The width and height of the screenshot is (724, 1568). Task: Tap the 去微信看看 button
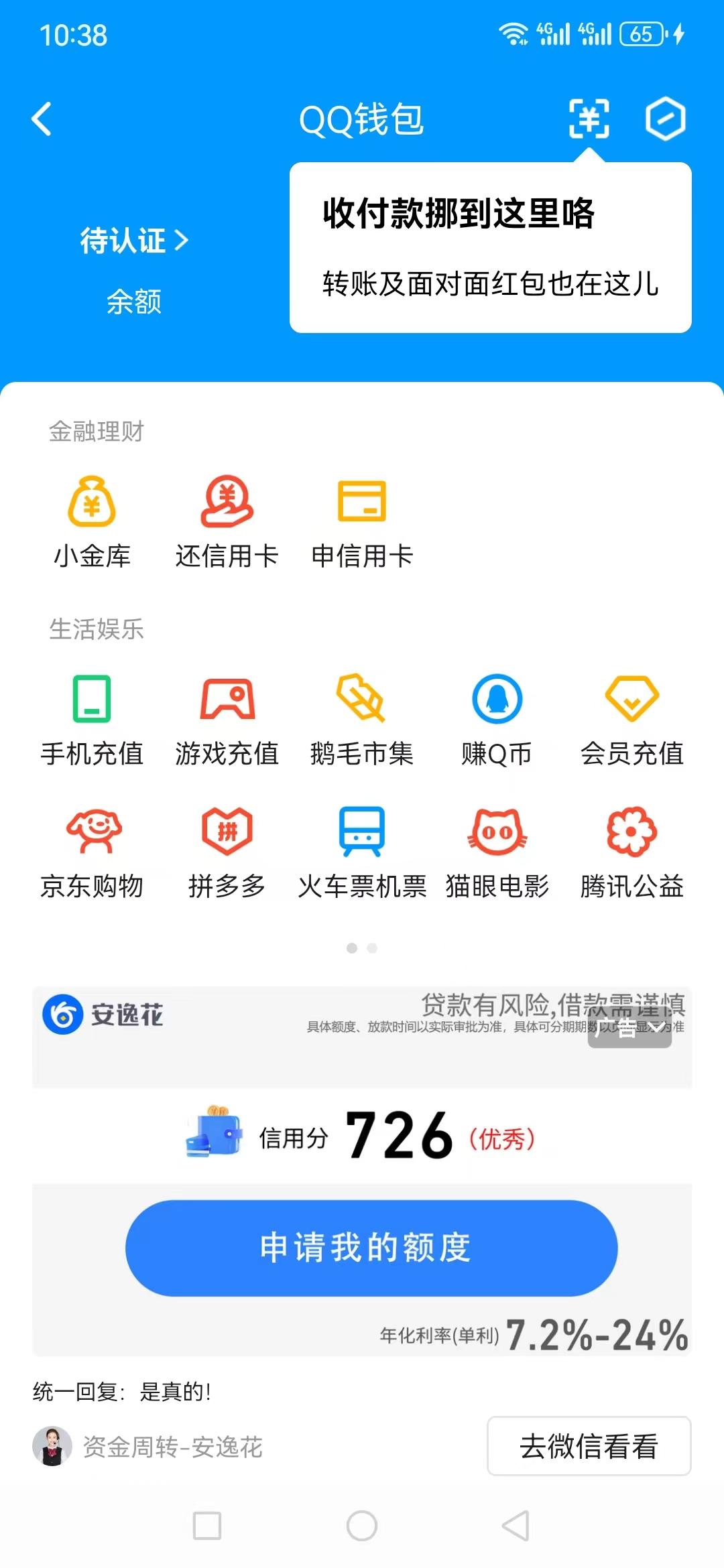[x=590, y=1445]
